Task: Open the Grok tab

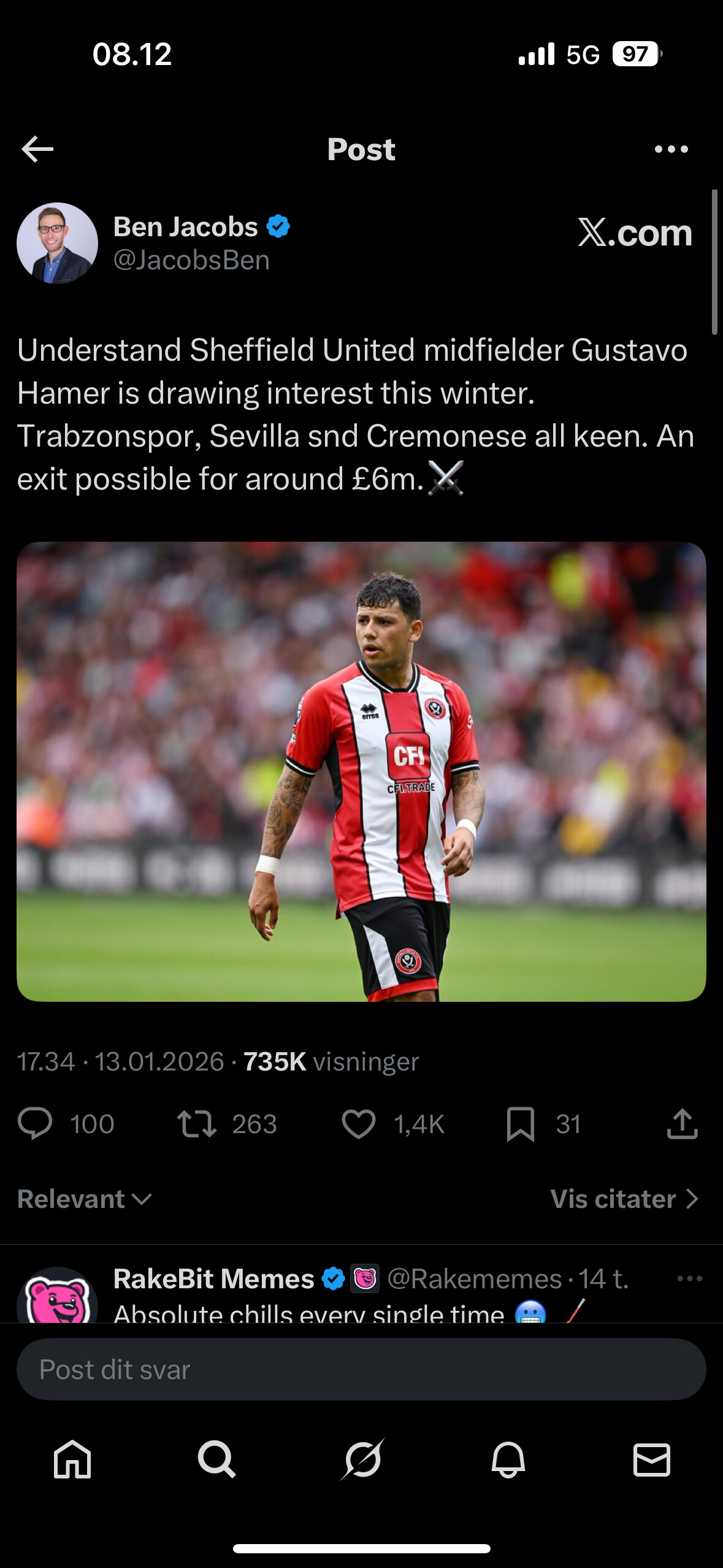Action: [x=362, y=1459]
